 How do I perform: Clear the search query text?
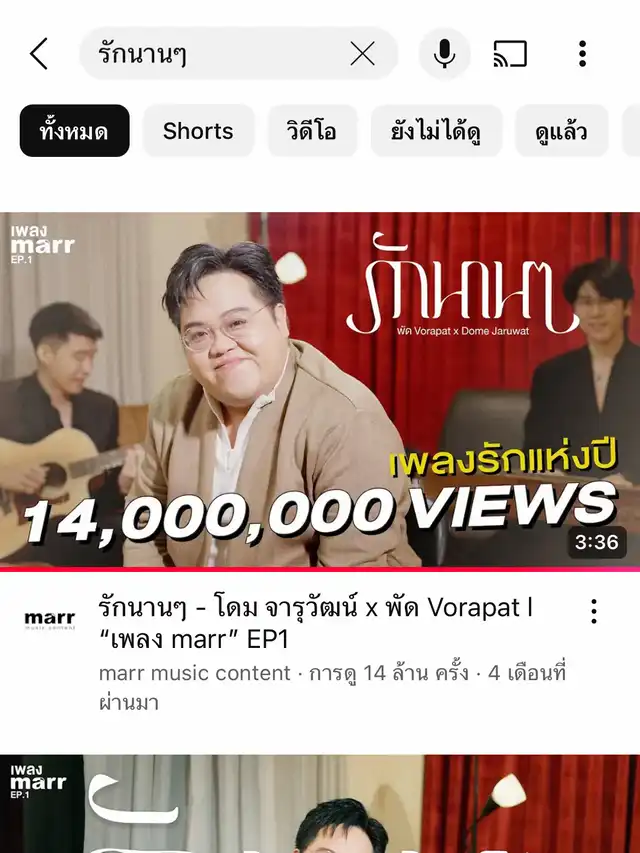[x=363, y=54]
